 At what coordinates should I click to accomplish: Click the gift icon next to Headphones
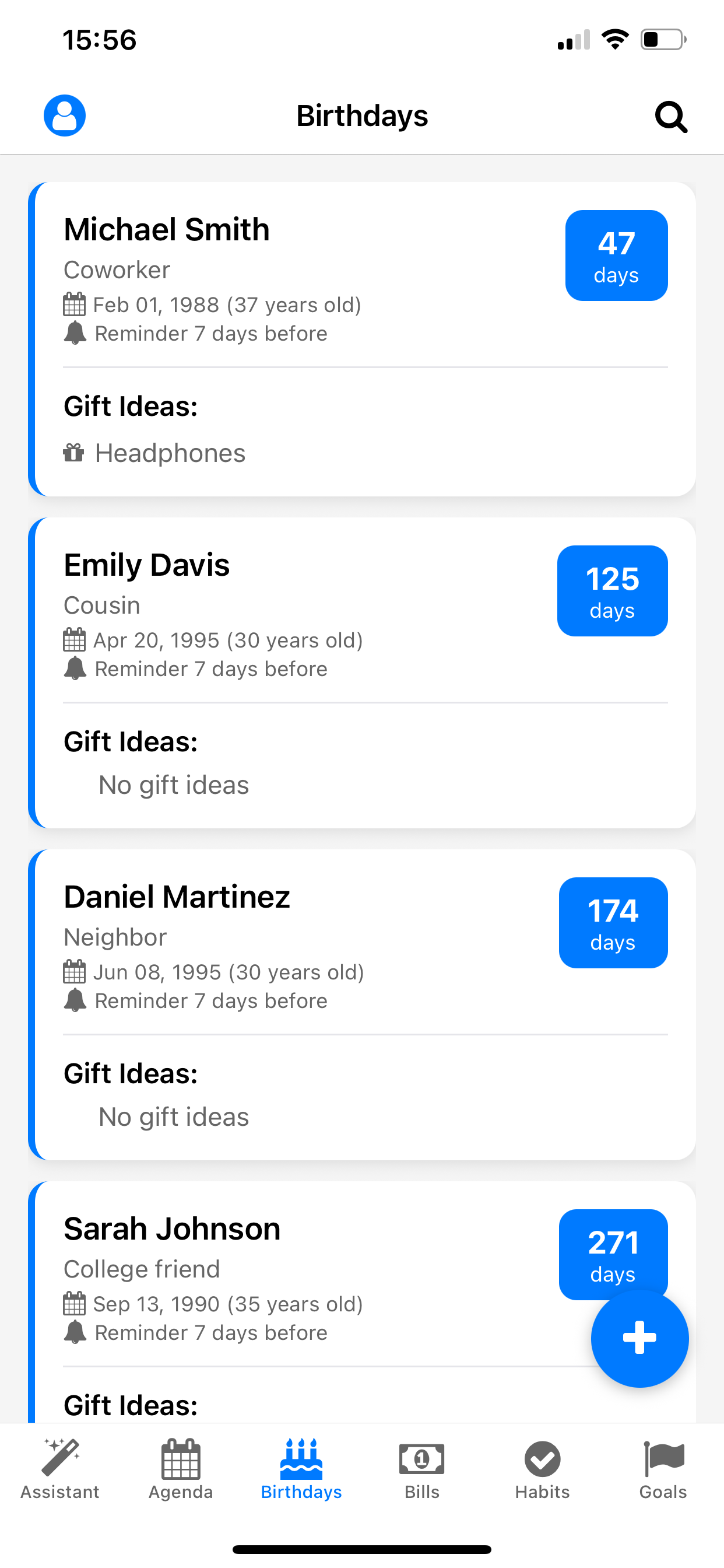[74, 452]
